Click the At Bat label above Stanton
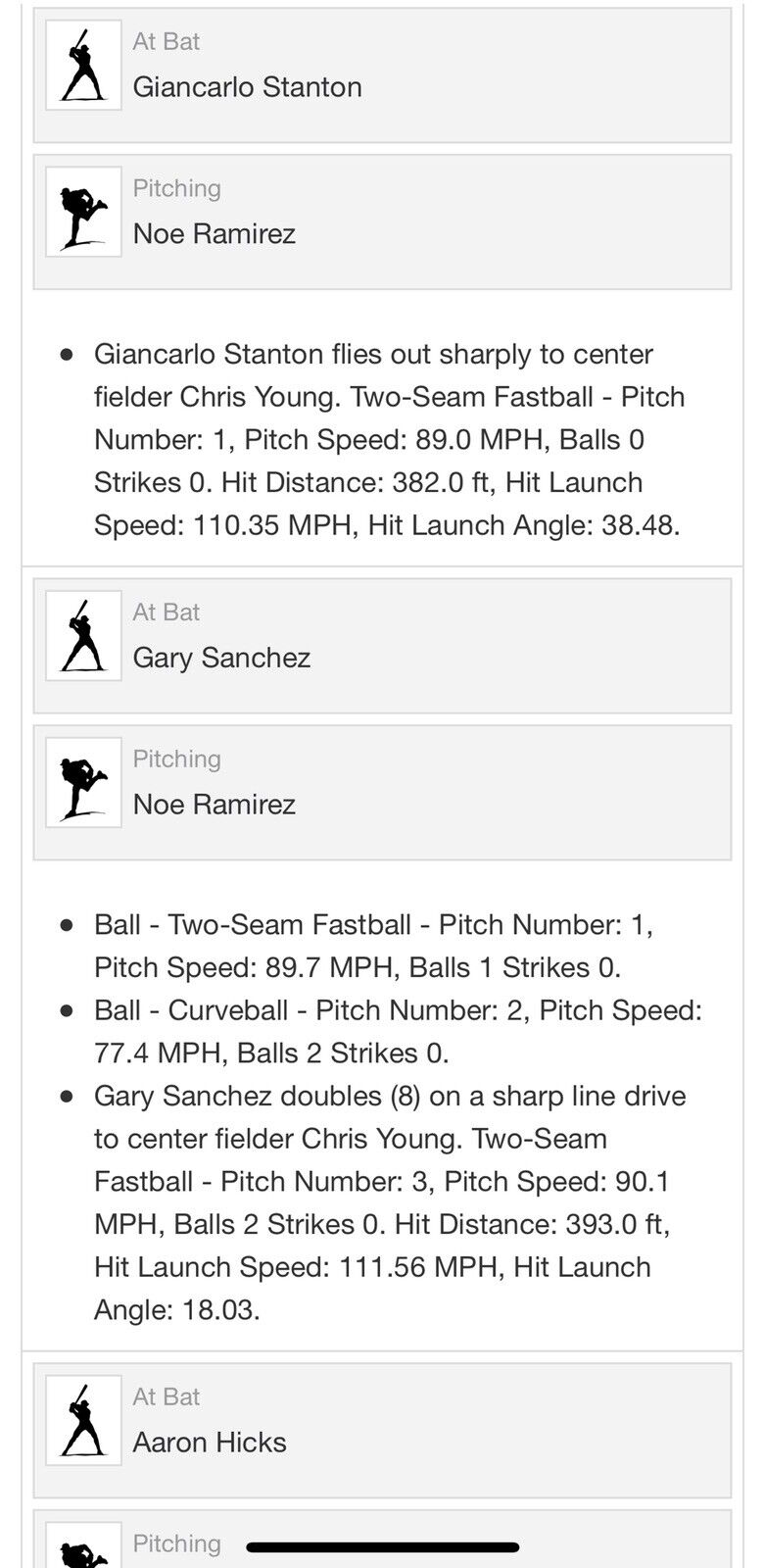Screen dimensions: 764x1568 167,41
